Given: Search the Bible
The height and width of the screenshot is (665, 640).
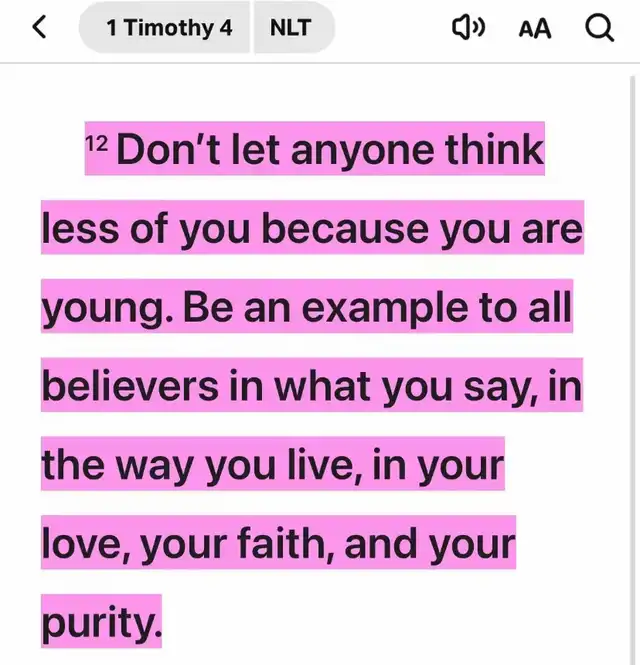Looking at the screenshot, I should pyautogui.click(x=598, y=29).
